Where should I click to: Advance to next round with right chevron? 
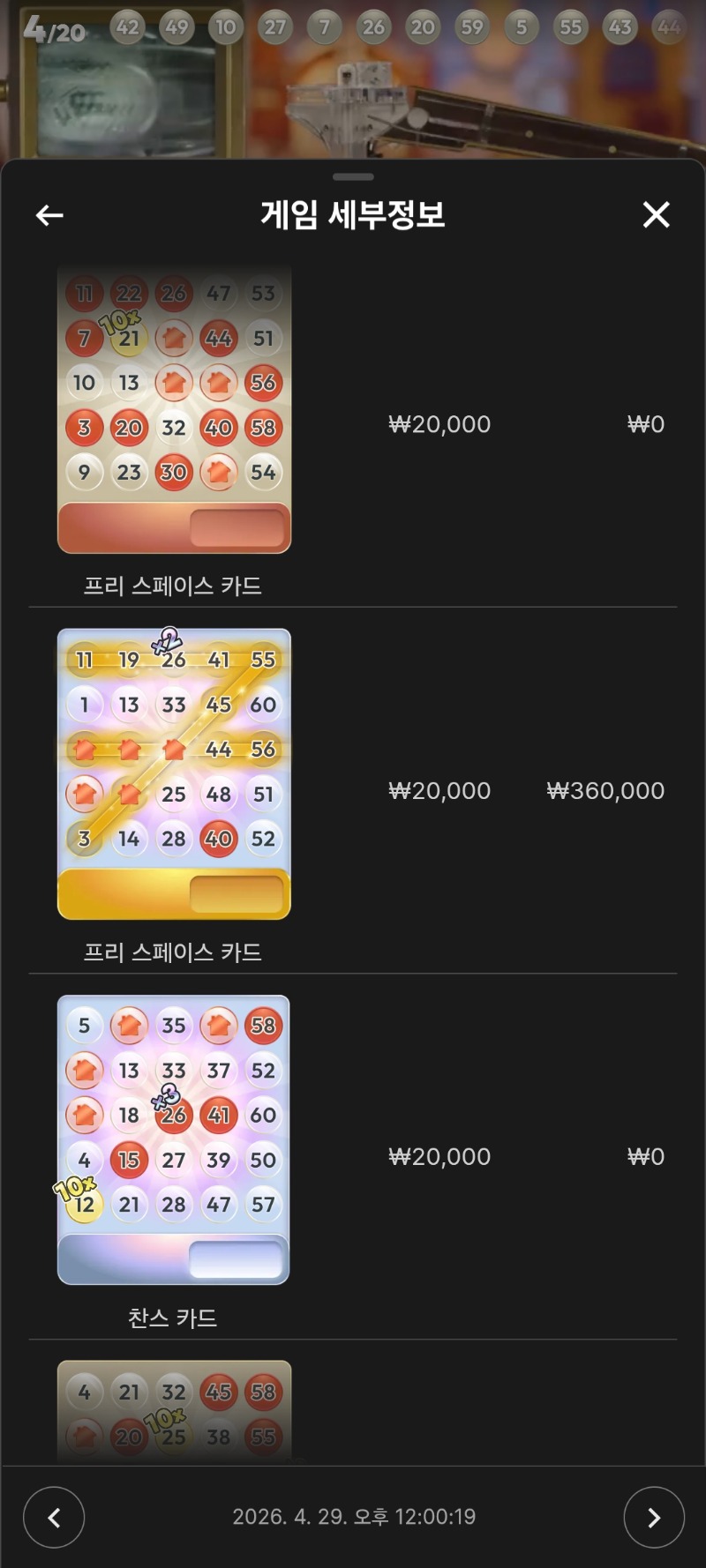click(x=654, y=1516)
